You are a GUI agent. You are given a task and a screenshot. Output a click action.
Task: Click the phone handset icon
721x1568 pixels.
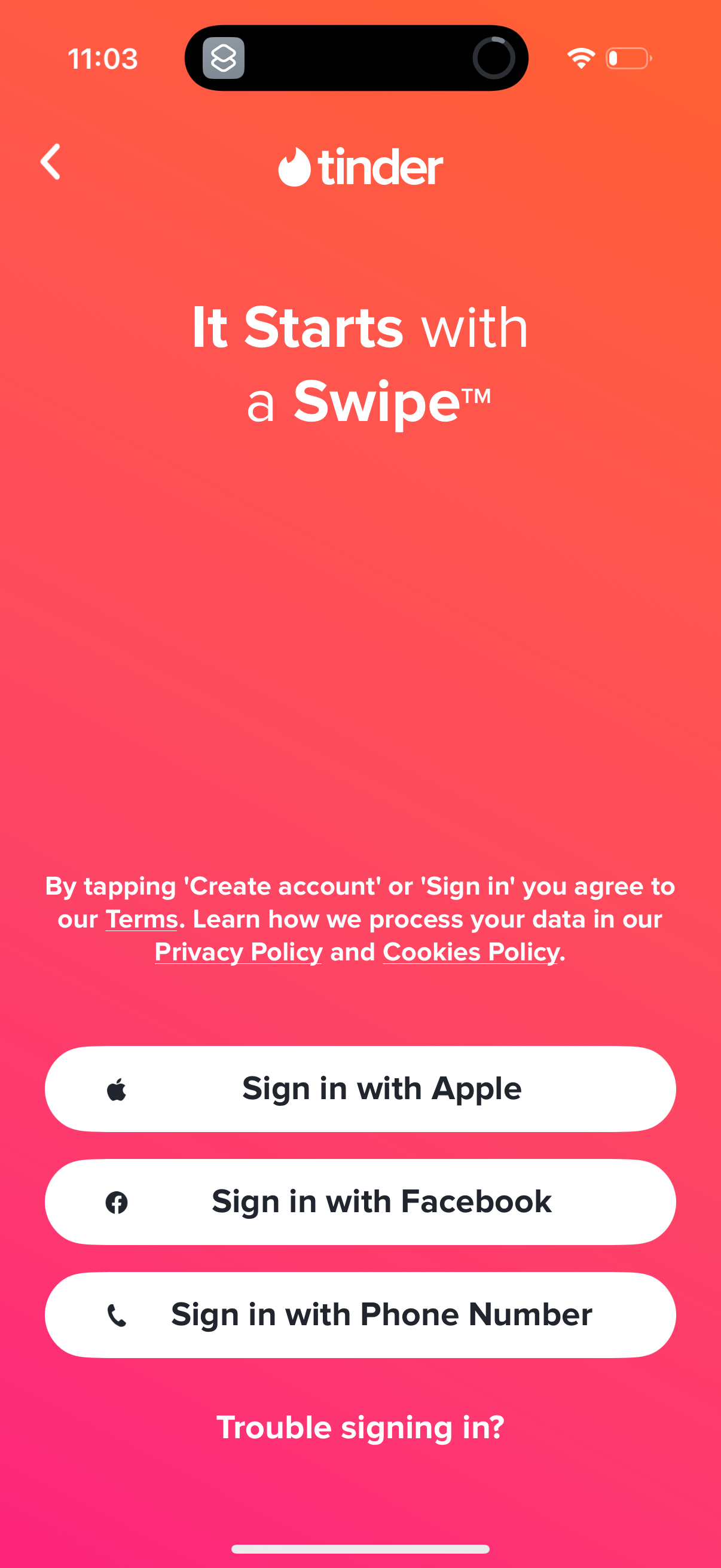coord(117,1315)
